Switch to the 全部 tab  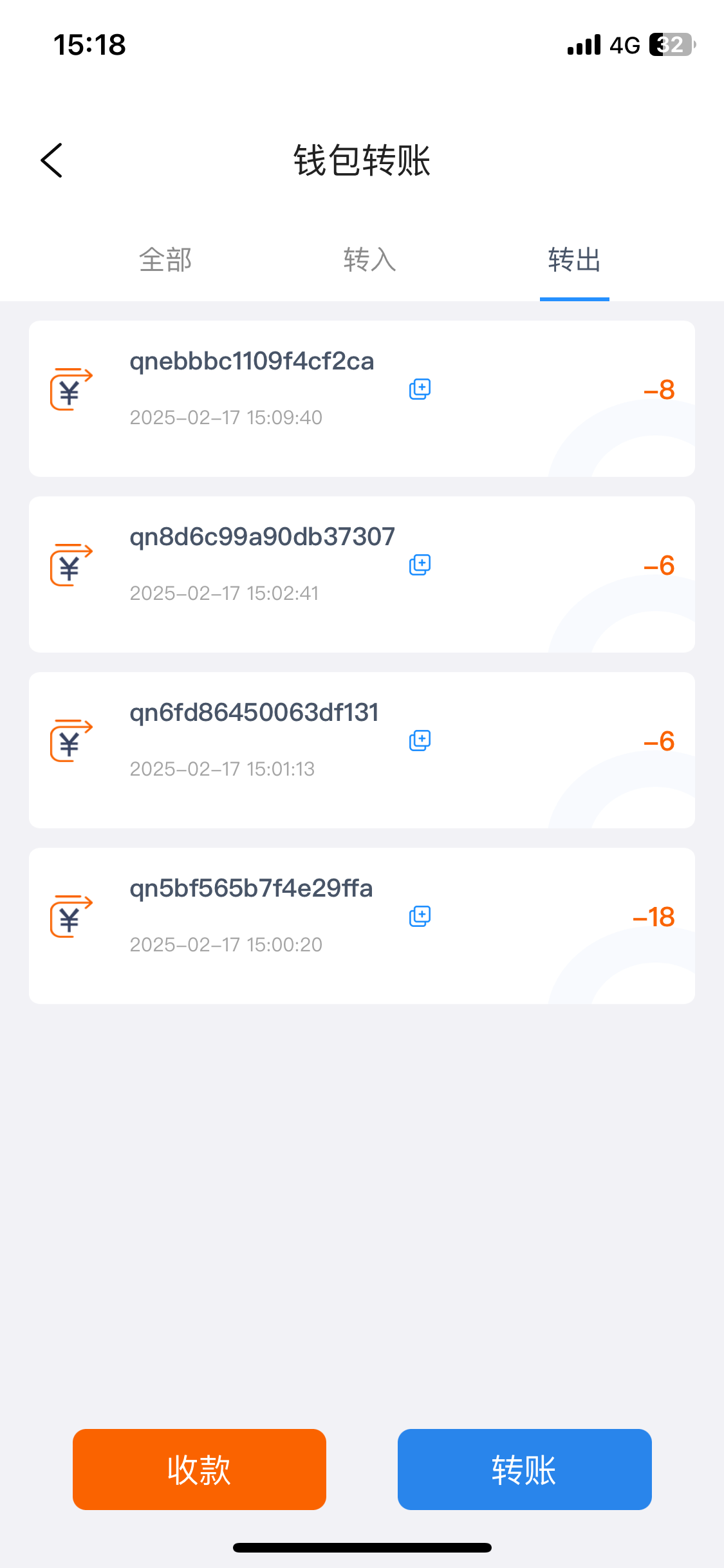point(165,260)
